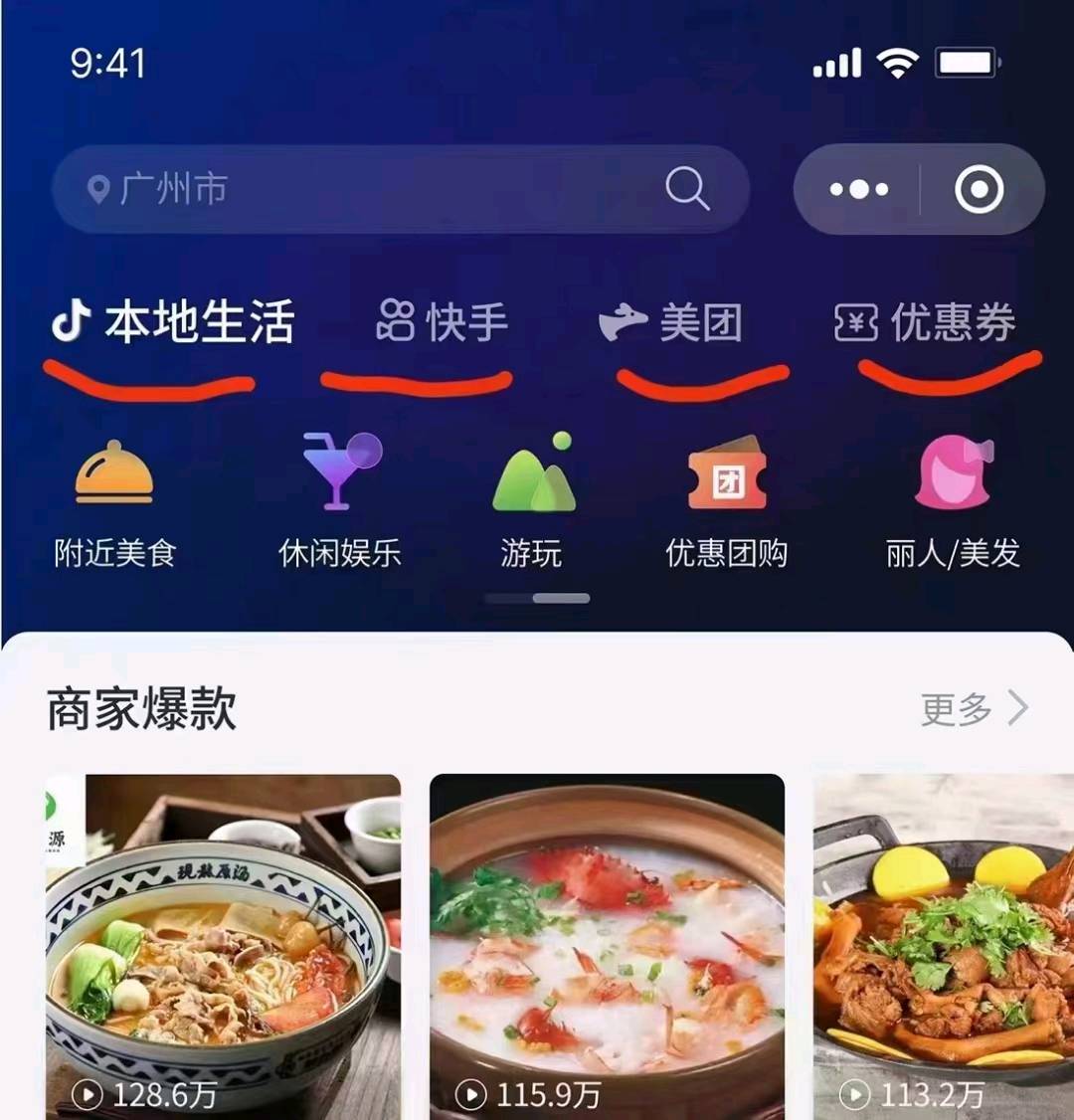Open the noodle bowl video with 128.6万 views
The height and width of the screenshot is (1120, 1074).
click(224, 945)
